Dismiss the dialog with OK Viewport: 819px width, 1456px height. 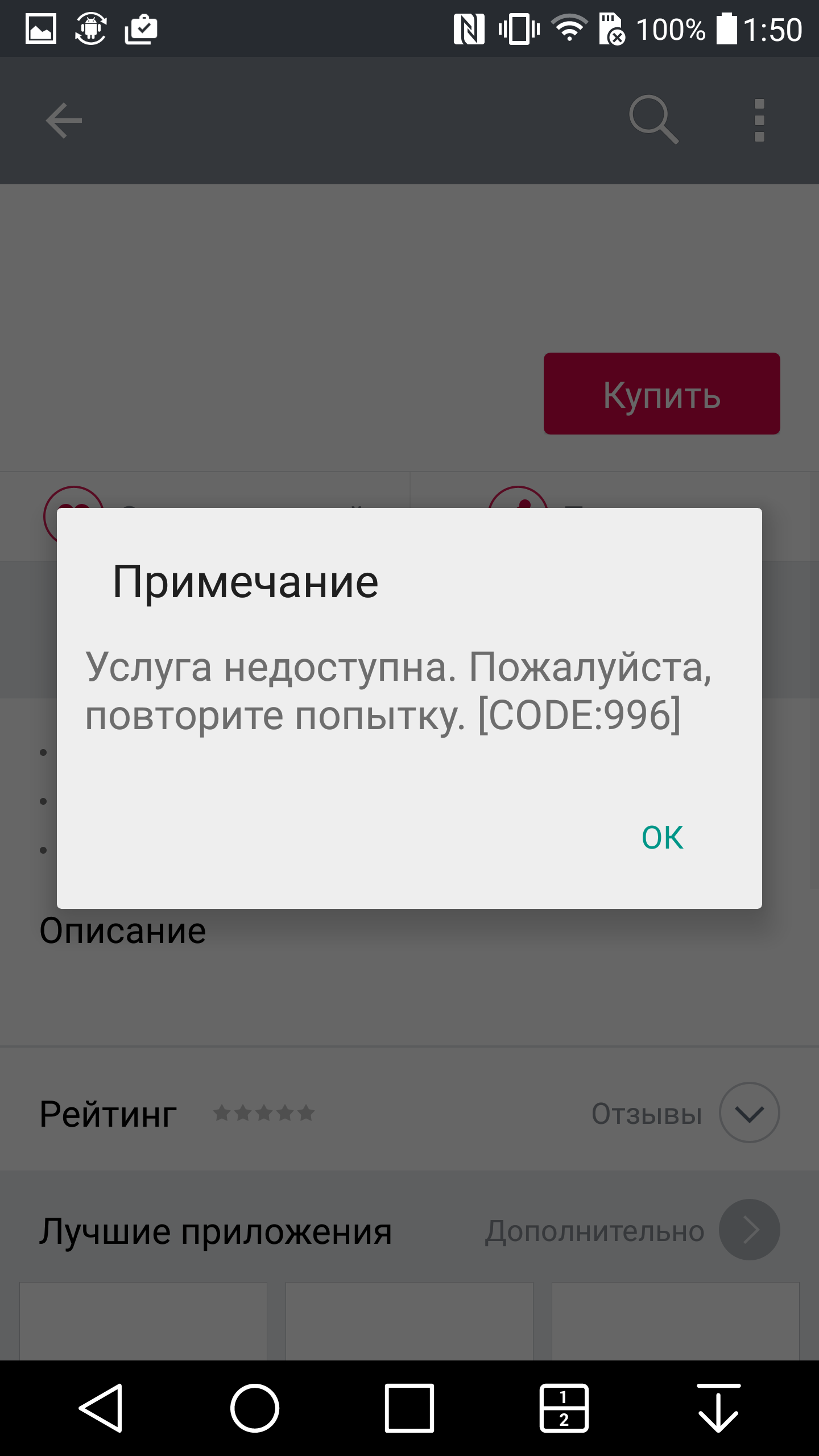pos(662,837)
